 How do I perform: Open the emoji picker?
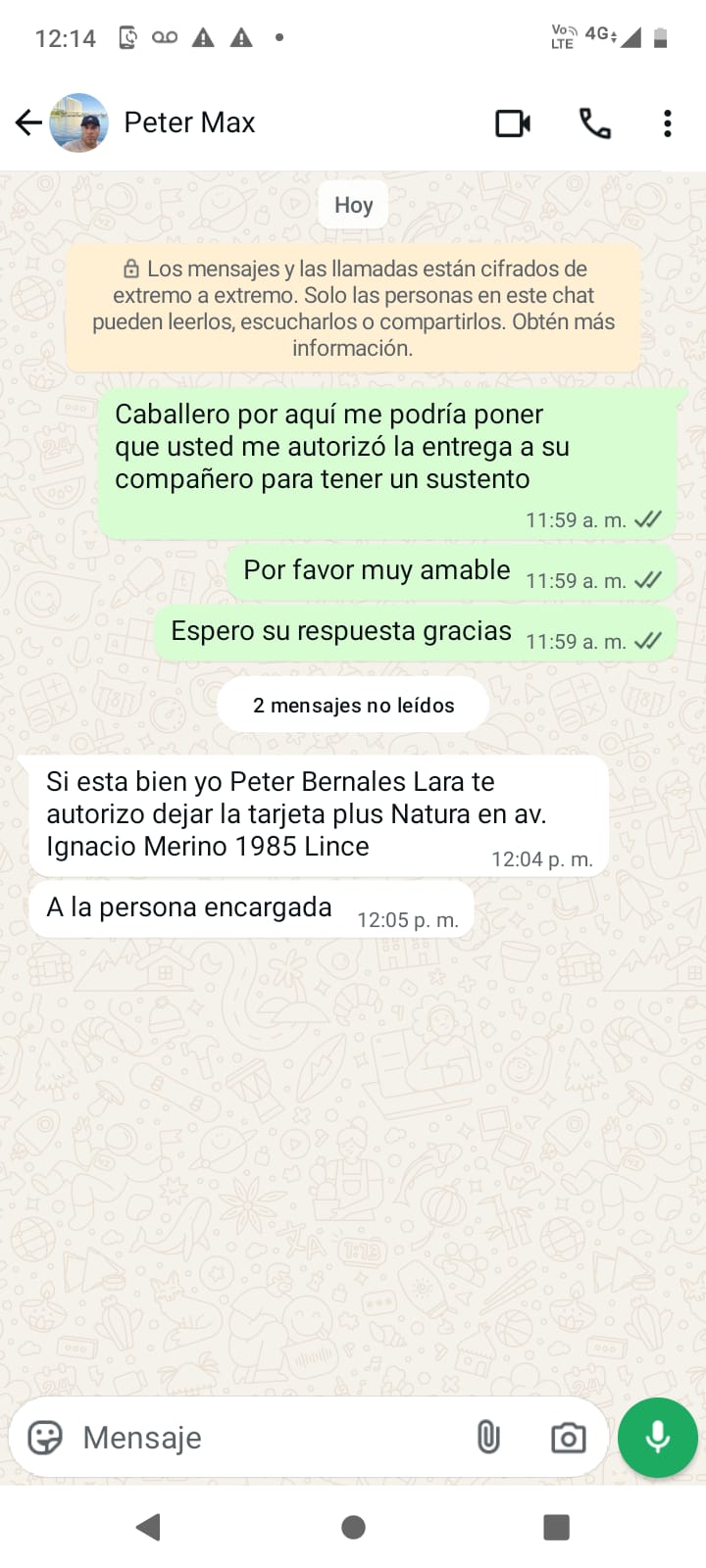pyautogui.click(x=45, y=1438)
